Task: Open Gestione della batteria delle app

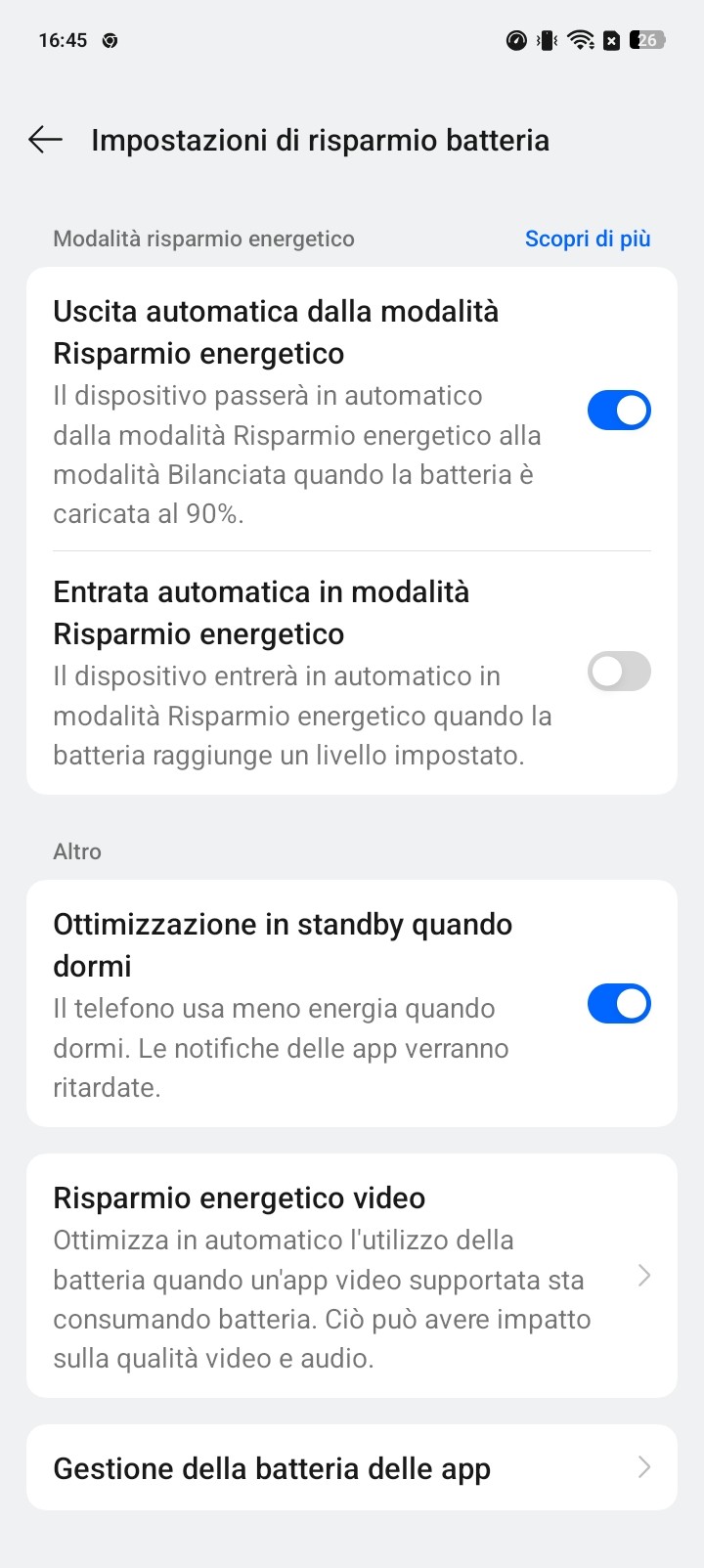Action: (x=351, y=1467)
